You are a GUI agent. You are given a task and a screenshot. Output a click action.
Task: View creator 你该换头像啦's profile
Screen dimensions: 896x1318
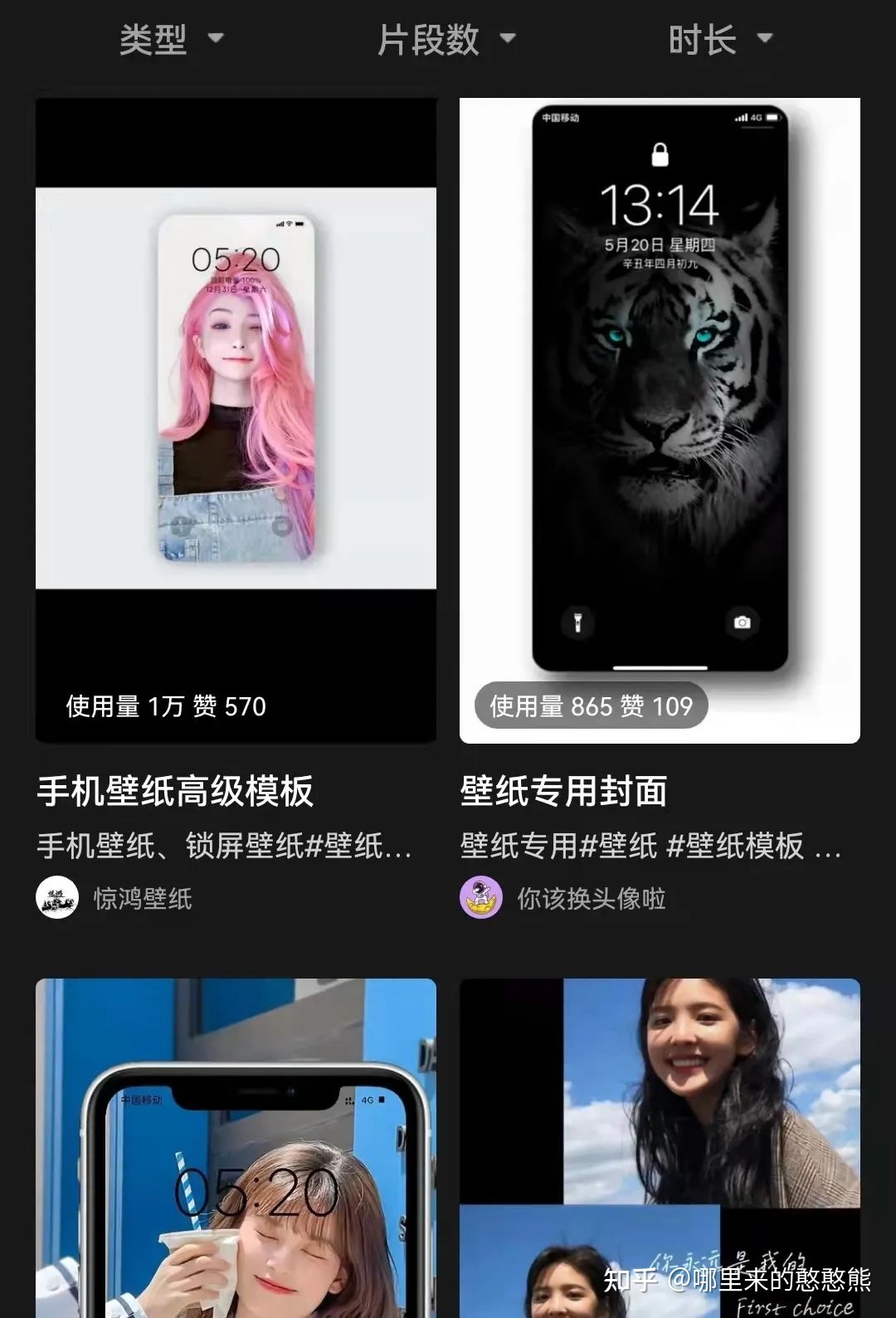564,898
